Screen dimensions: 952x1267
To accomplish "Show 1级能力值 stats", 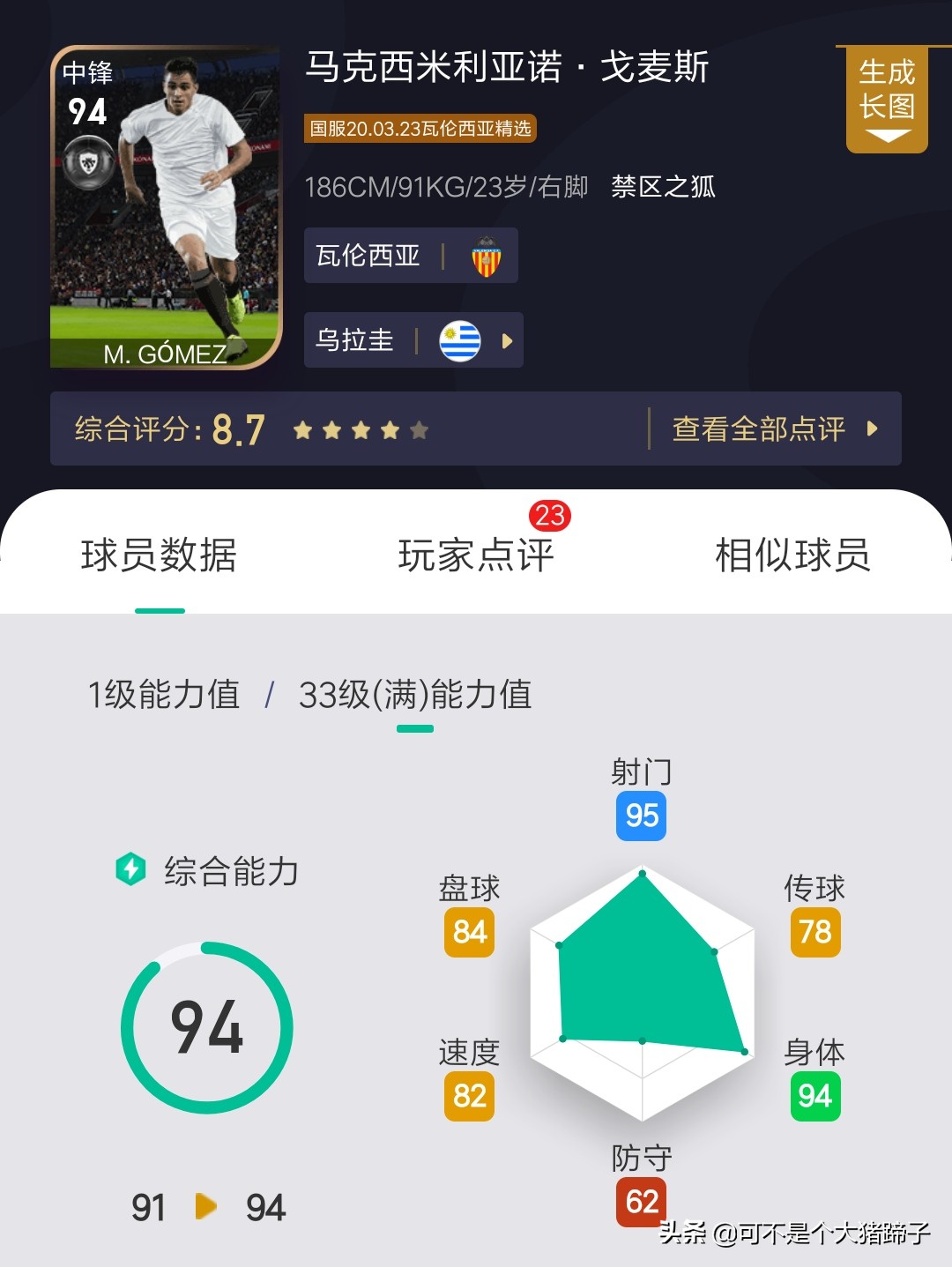I will click(164, 695).
